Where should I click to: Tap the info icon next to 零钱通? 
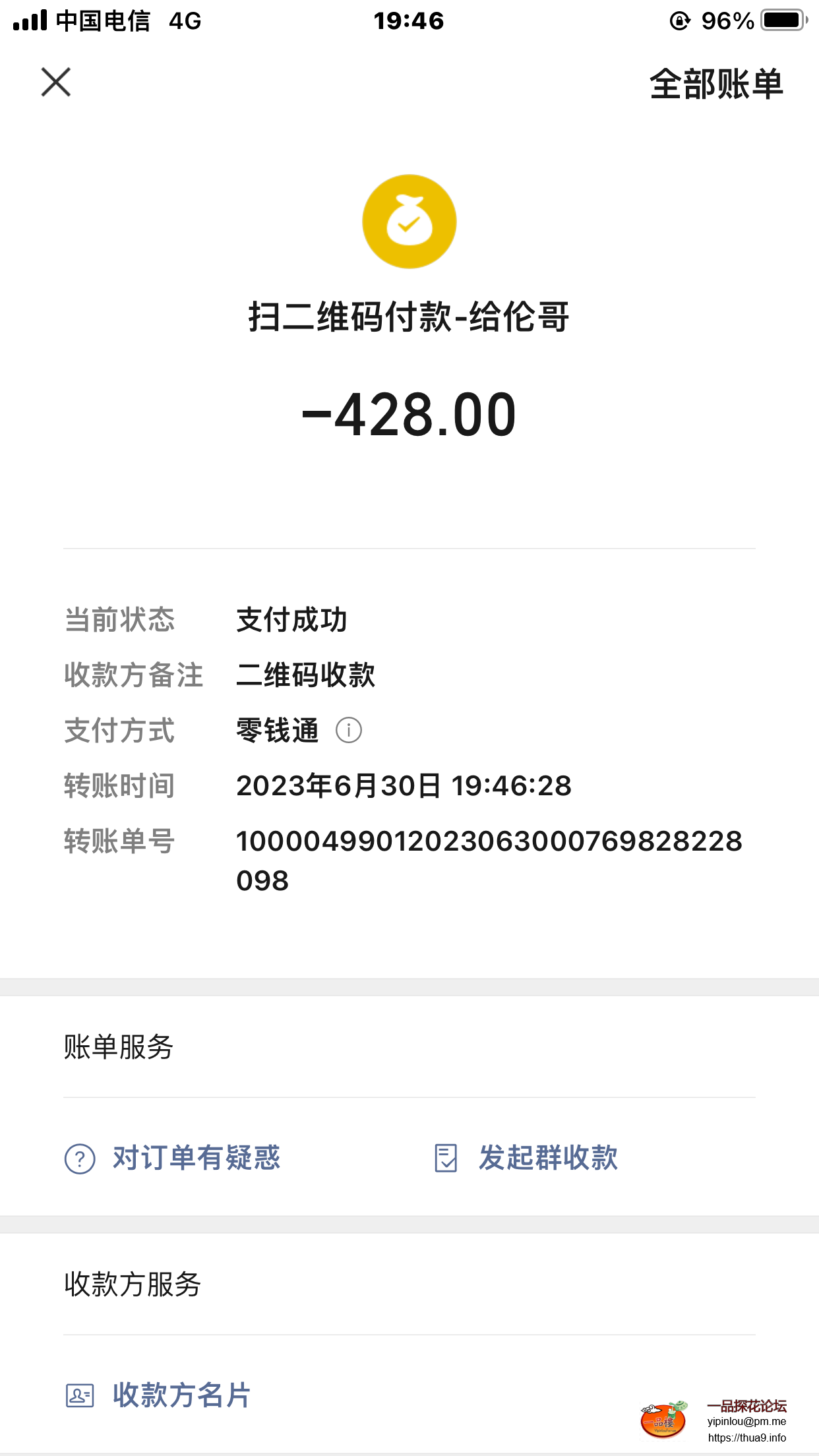pyautogui.click(x=349, y=731)
